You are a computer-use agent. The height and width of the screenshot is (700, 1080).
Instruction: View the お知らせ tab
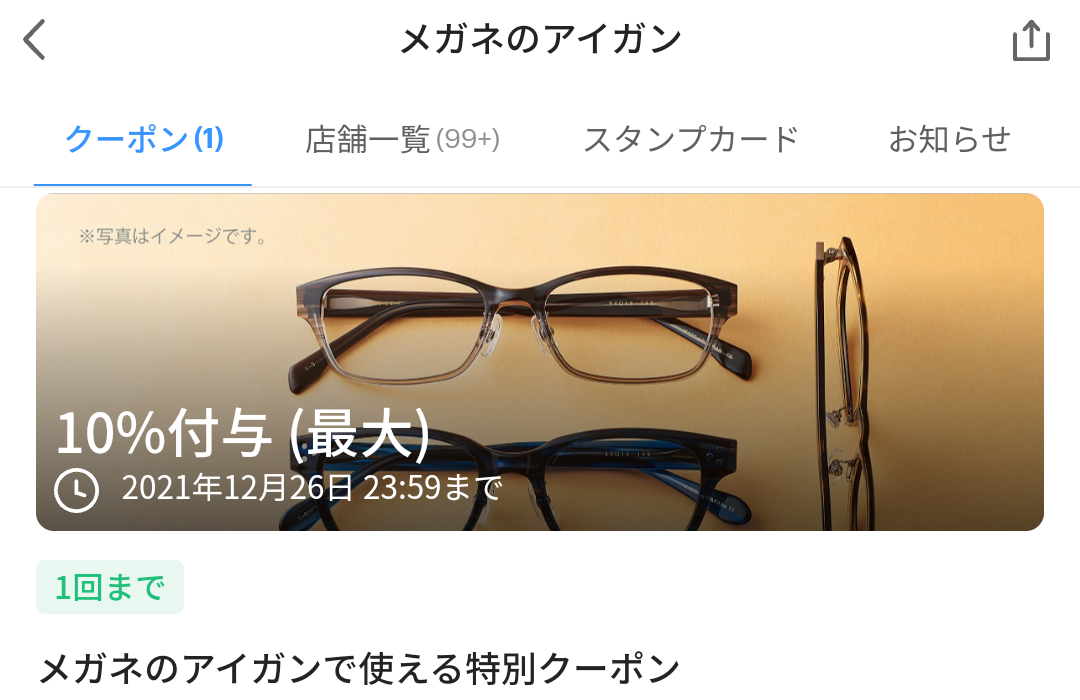pyautogui.click(x=949, y=139)
